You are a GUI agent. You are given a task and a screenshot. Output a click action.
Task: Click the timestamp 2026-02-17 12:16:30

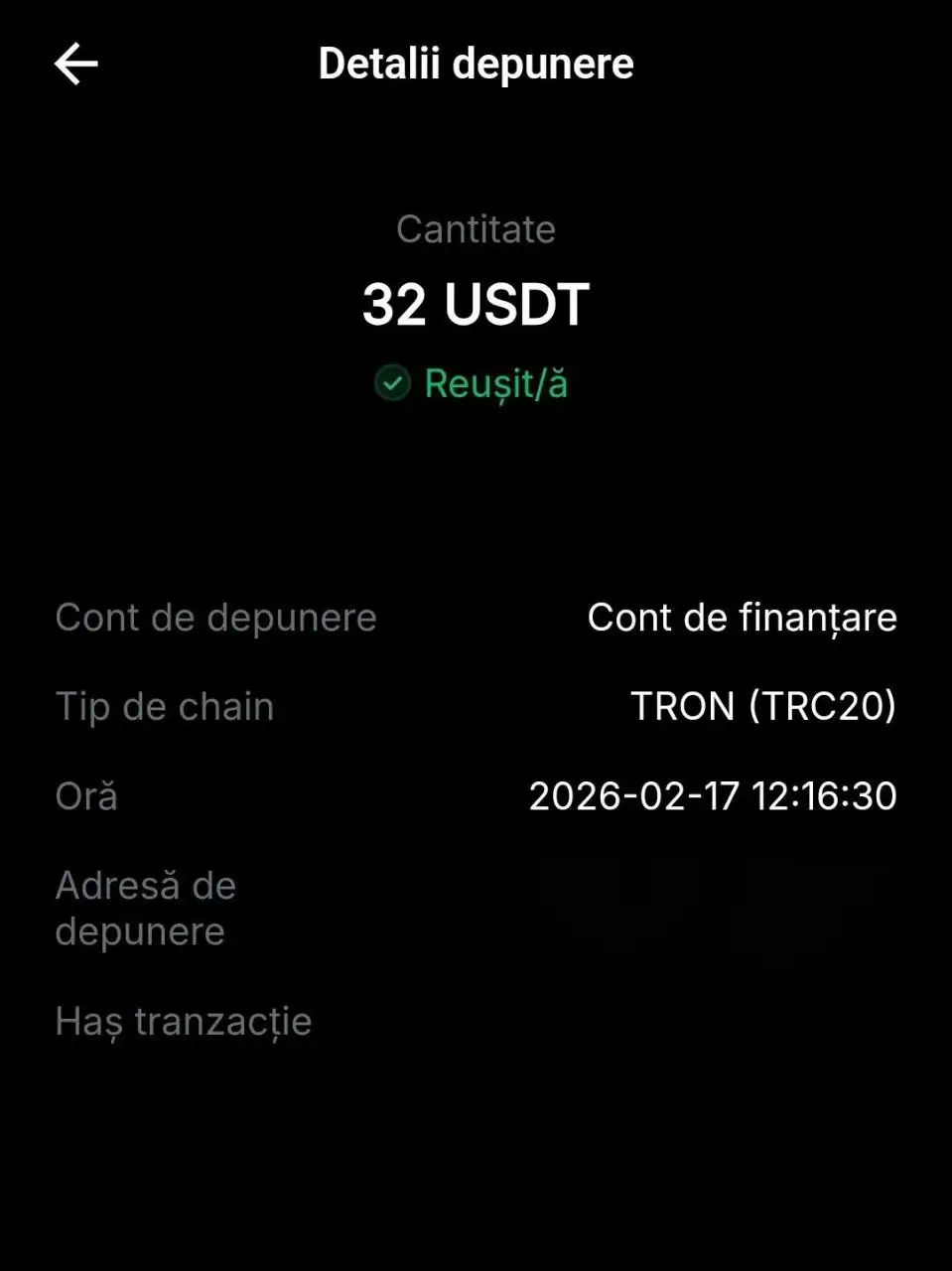(x=713, y=795)
